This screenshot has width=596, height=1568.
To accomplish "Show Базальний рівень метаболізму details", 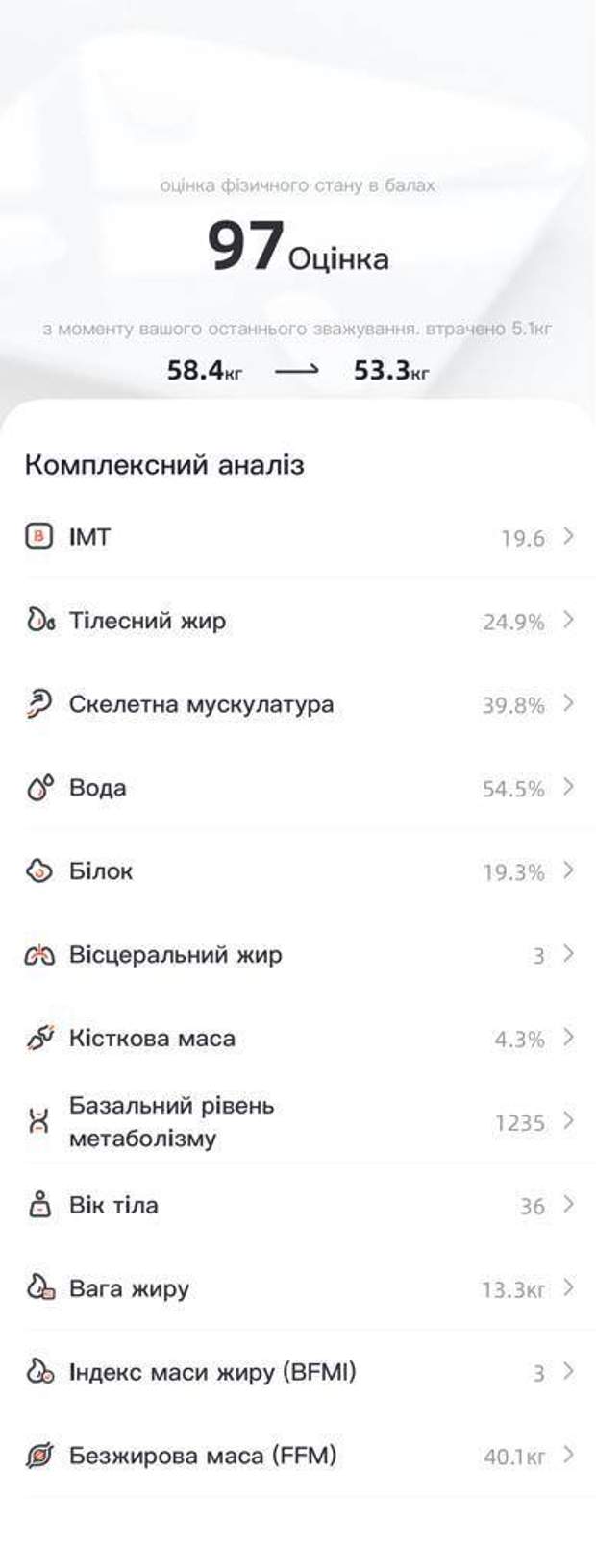I will (x=298, y=1121).
